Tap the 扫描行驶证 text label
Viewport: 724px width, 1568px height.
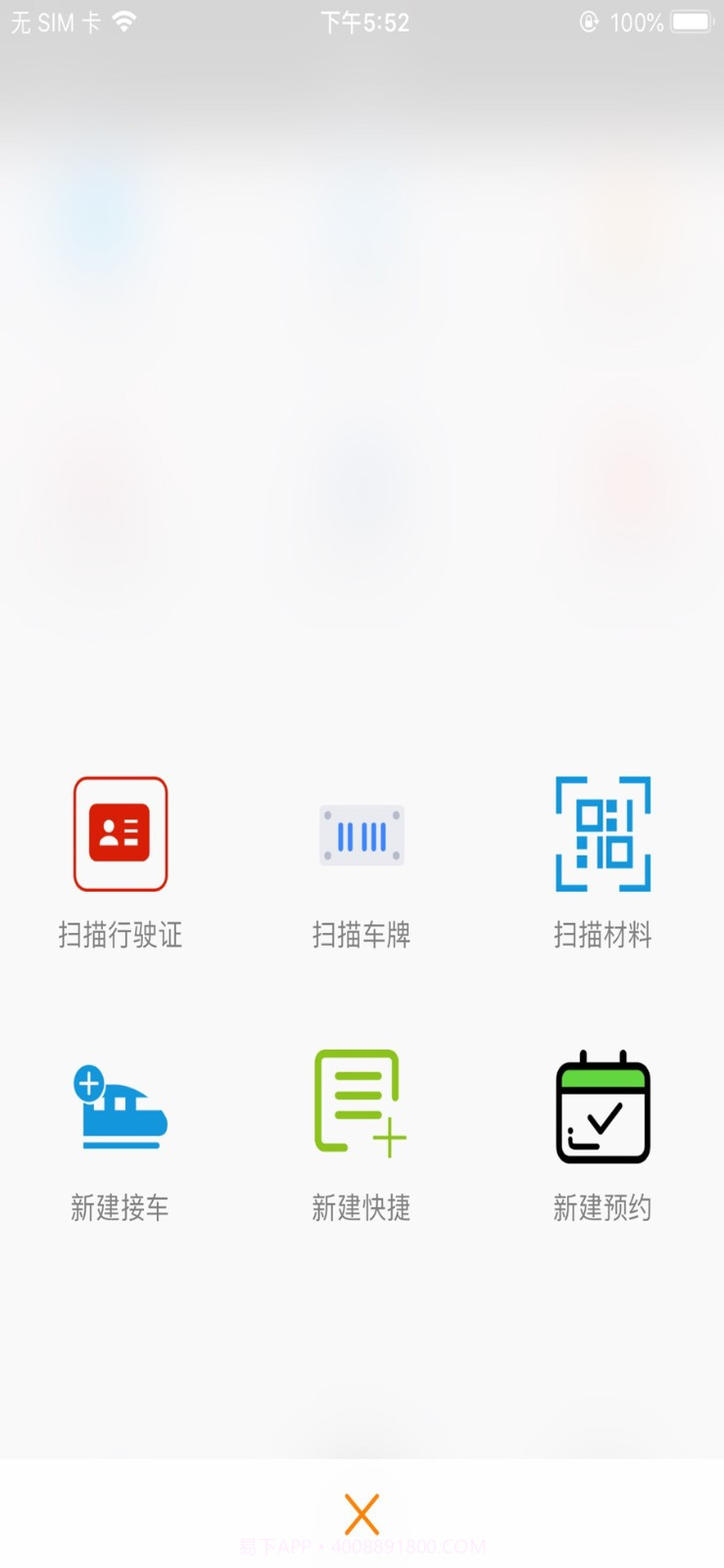click(120, 936)
